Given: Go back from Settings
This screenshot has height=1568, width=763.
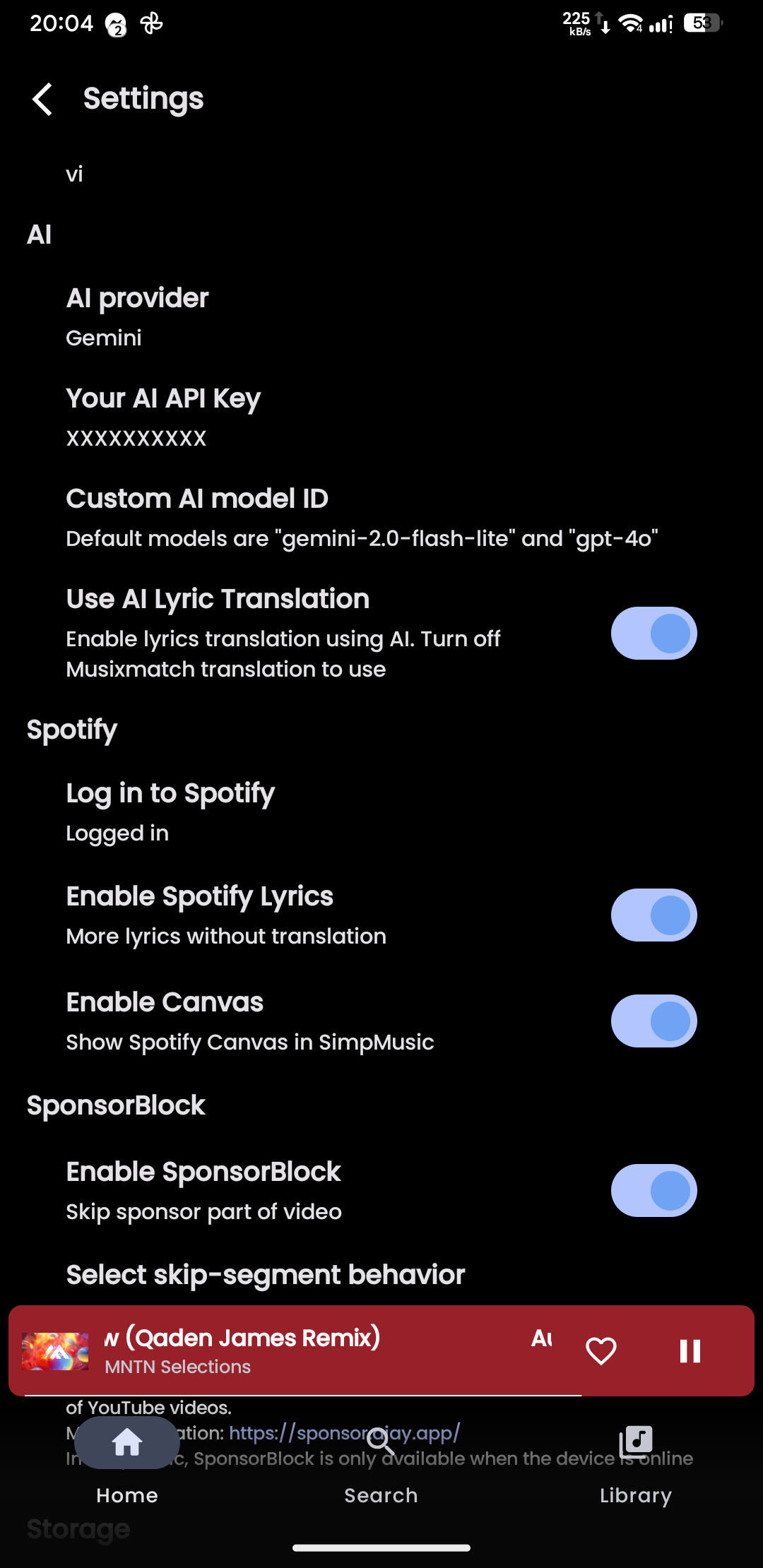Looking at the screenshot, I should [x=42, y=99].
